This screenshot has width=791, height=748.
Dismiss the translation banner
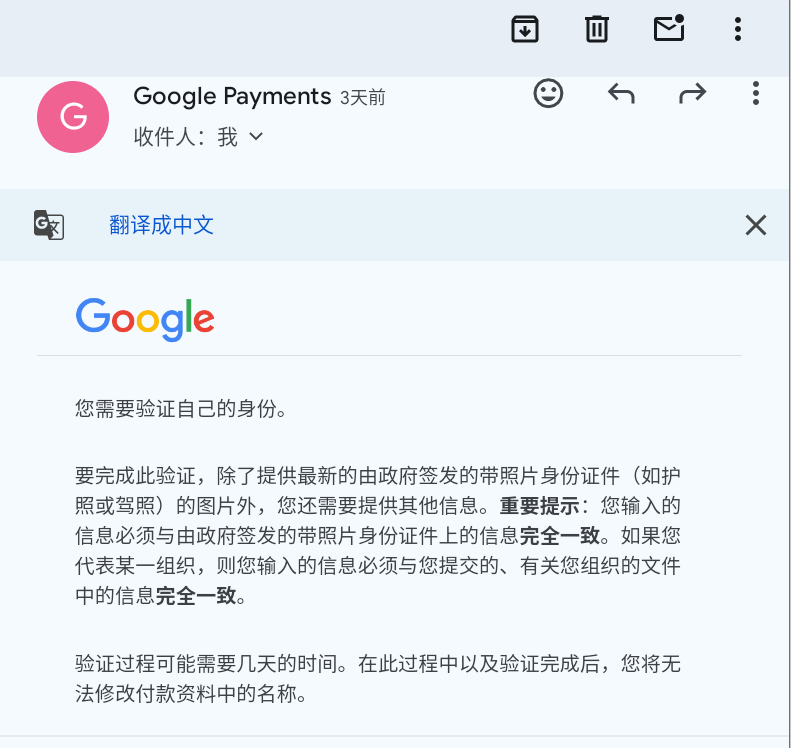click(756, 225)
